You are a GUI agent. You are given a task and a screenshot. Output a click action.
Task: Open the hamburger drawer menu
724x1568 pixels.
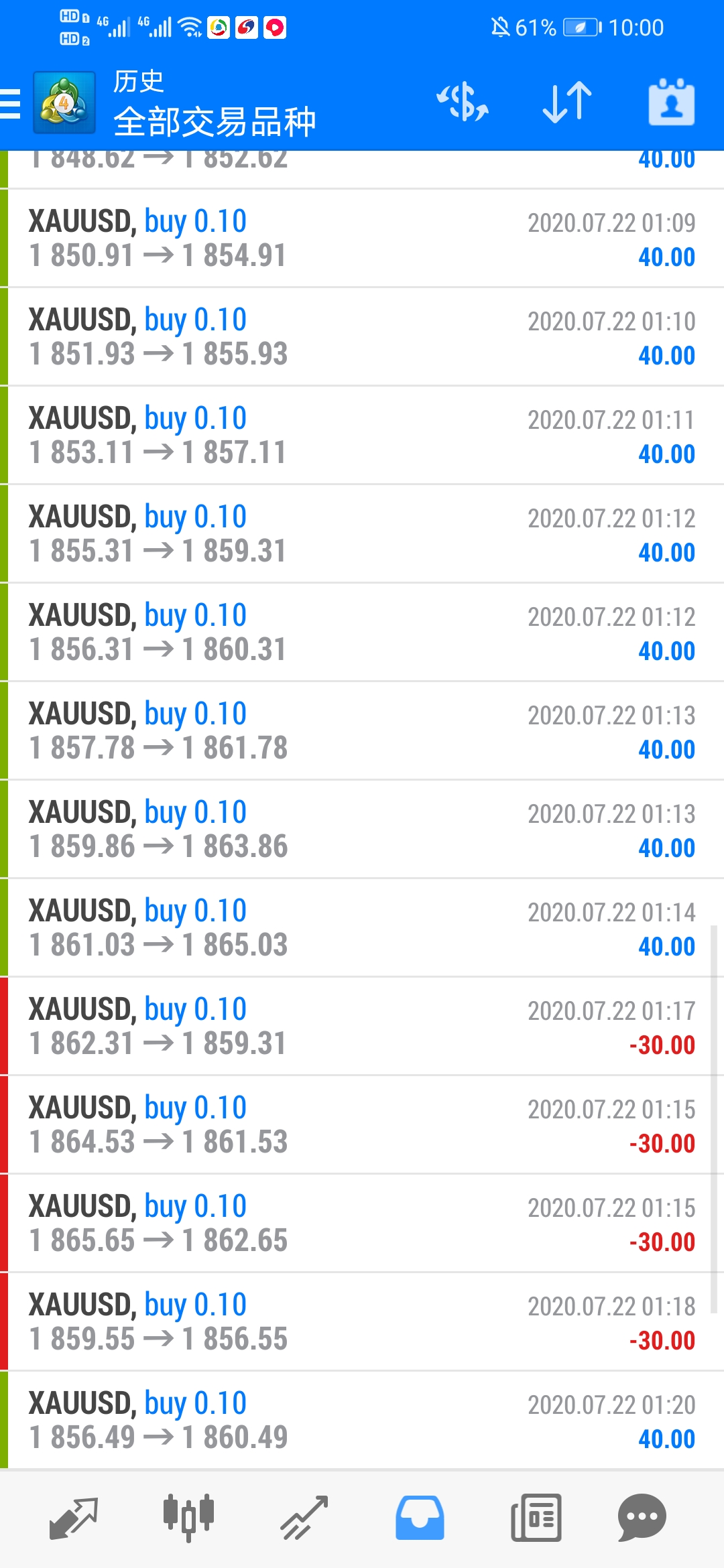coord(10,104)
